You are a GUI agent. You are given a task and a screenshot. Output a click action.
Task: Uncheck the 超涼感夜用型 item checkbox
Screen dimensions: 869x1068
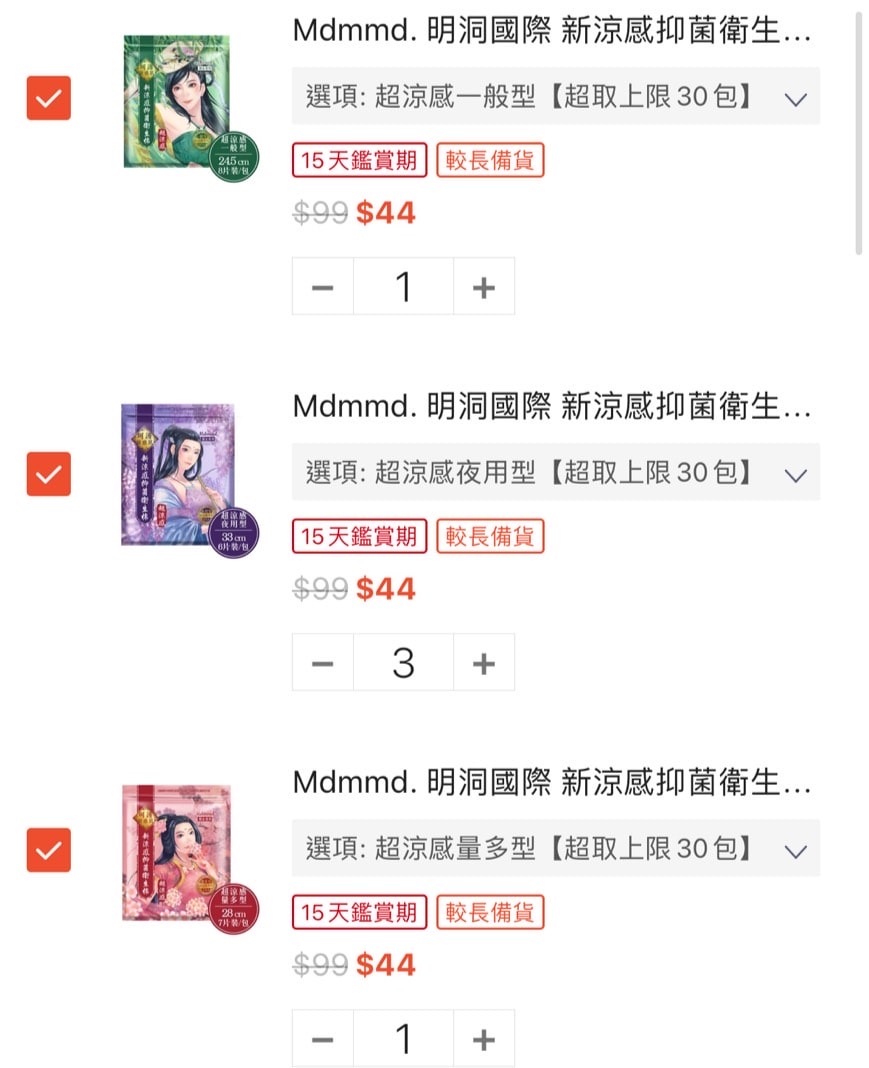(x=48, y=474)
